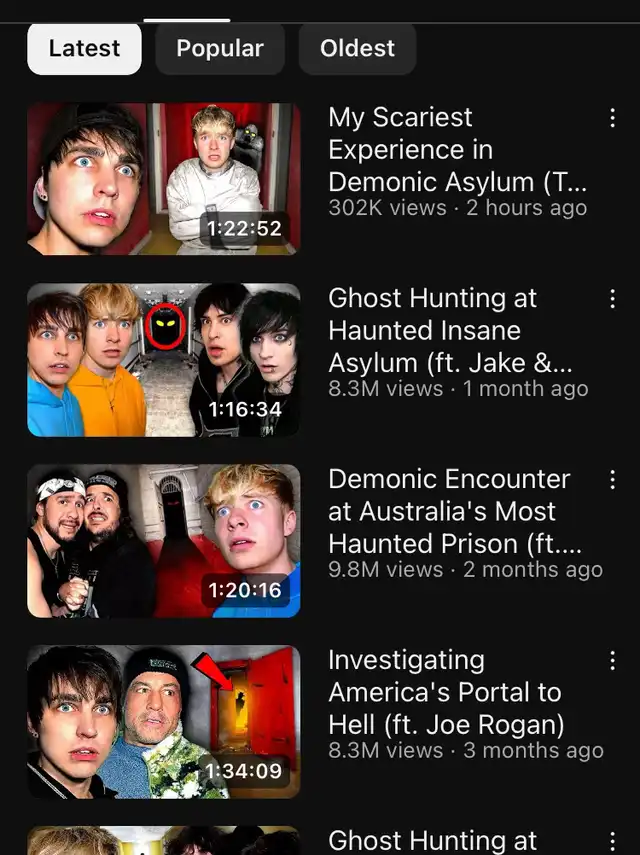The height and width of the screenshot is (855, 640).
Task: Open Investigating America's Portal to Hell video
Action: coord(164,722)
